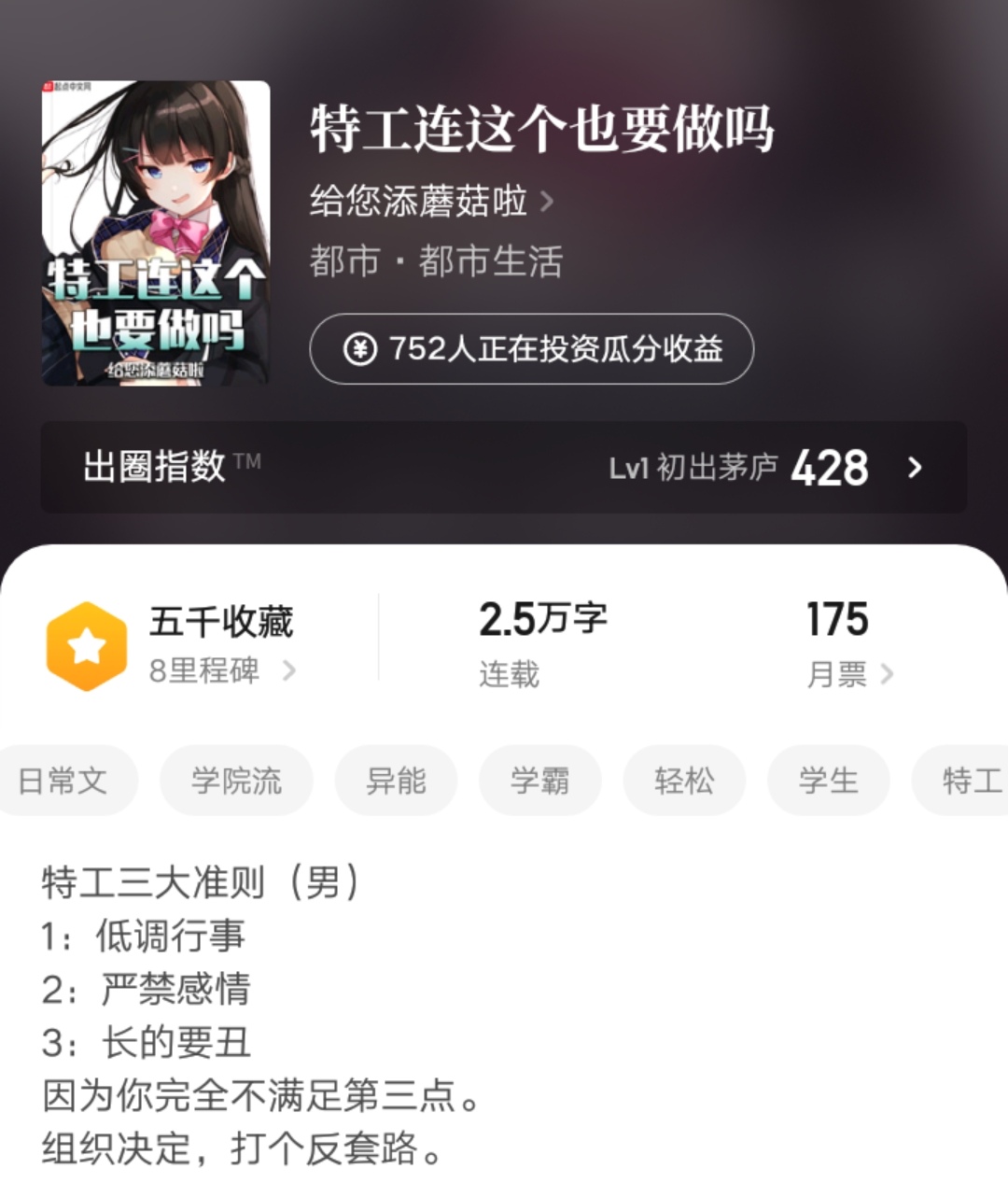Click the 学生 tag

(x=828, y=781)
